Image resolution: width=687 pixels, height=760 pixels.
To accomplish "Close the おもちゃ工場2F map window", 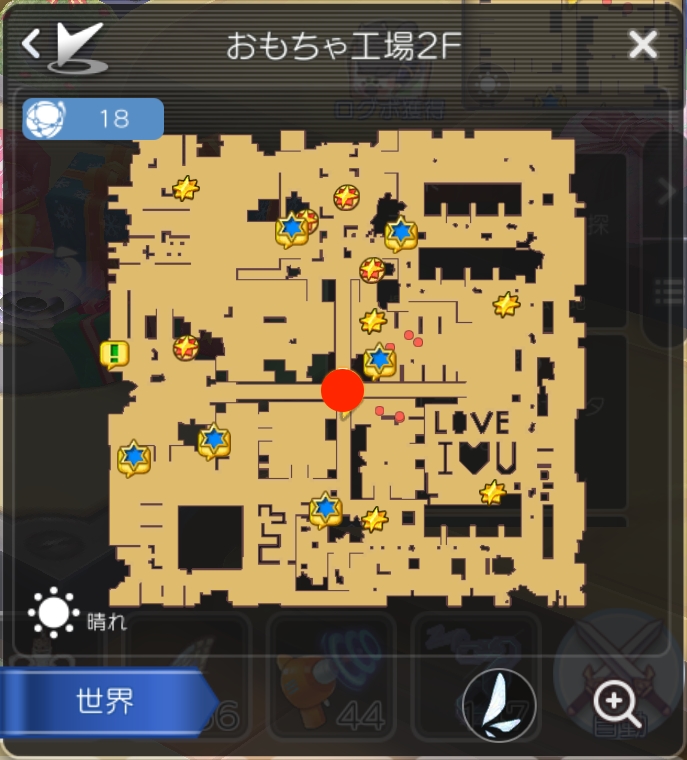I will 642,44.
